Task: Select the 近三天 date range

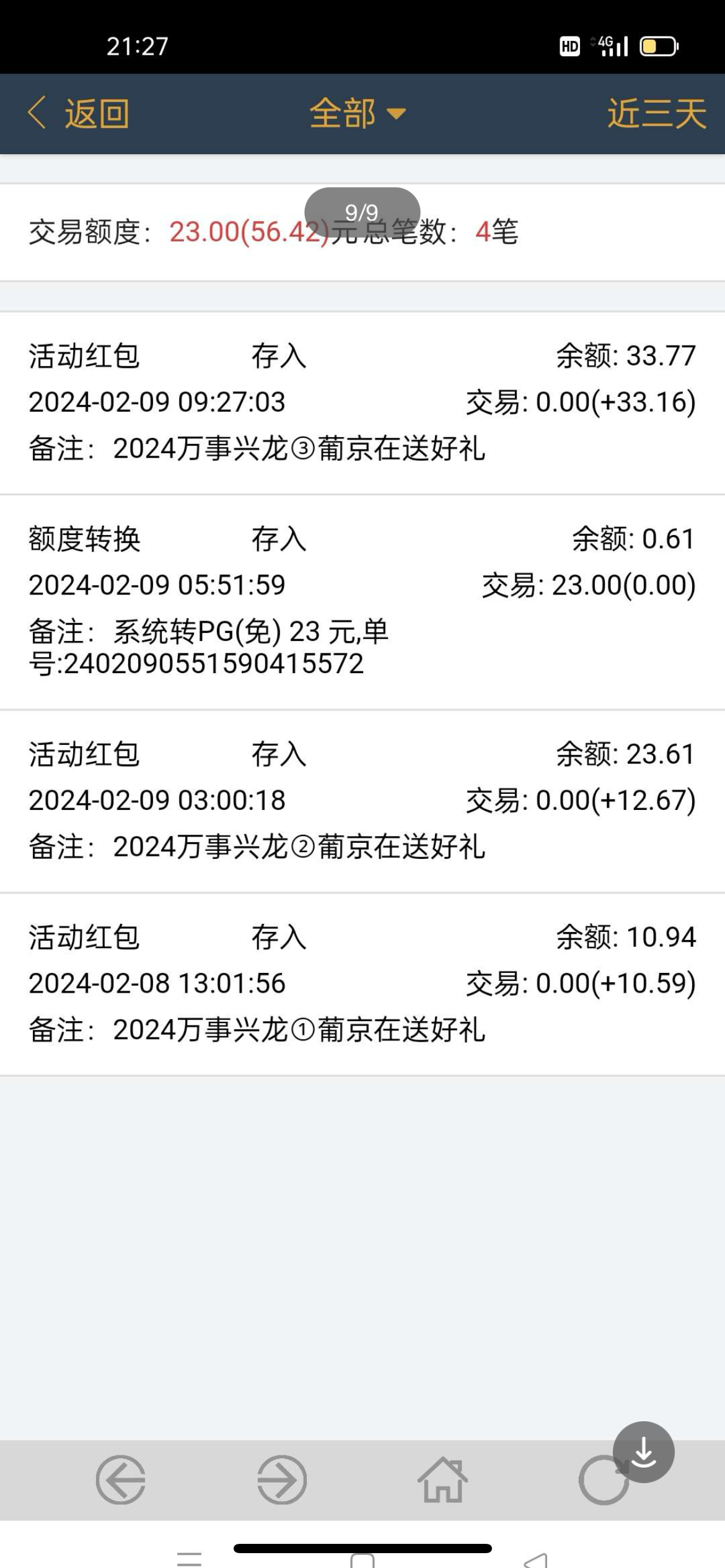Action: pos(656,114)
